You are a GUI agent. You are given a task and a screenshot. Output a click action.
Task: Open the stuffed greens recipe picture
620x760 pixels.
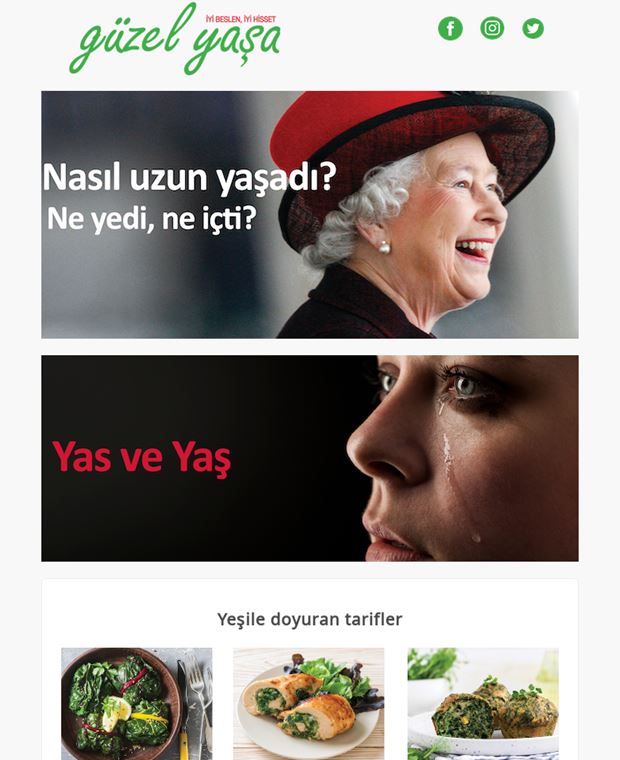point(136,703)
